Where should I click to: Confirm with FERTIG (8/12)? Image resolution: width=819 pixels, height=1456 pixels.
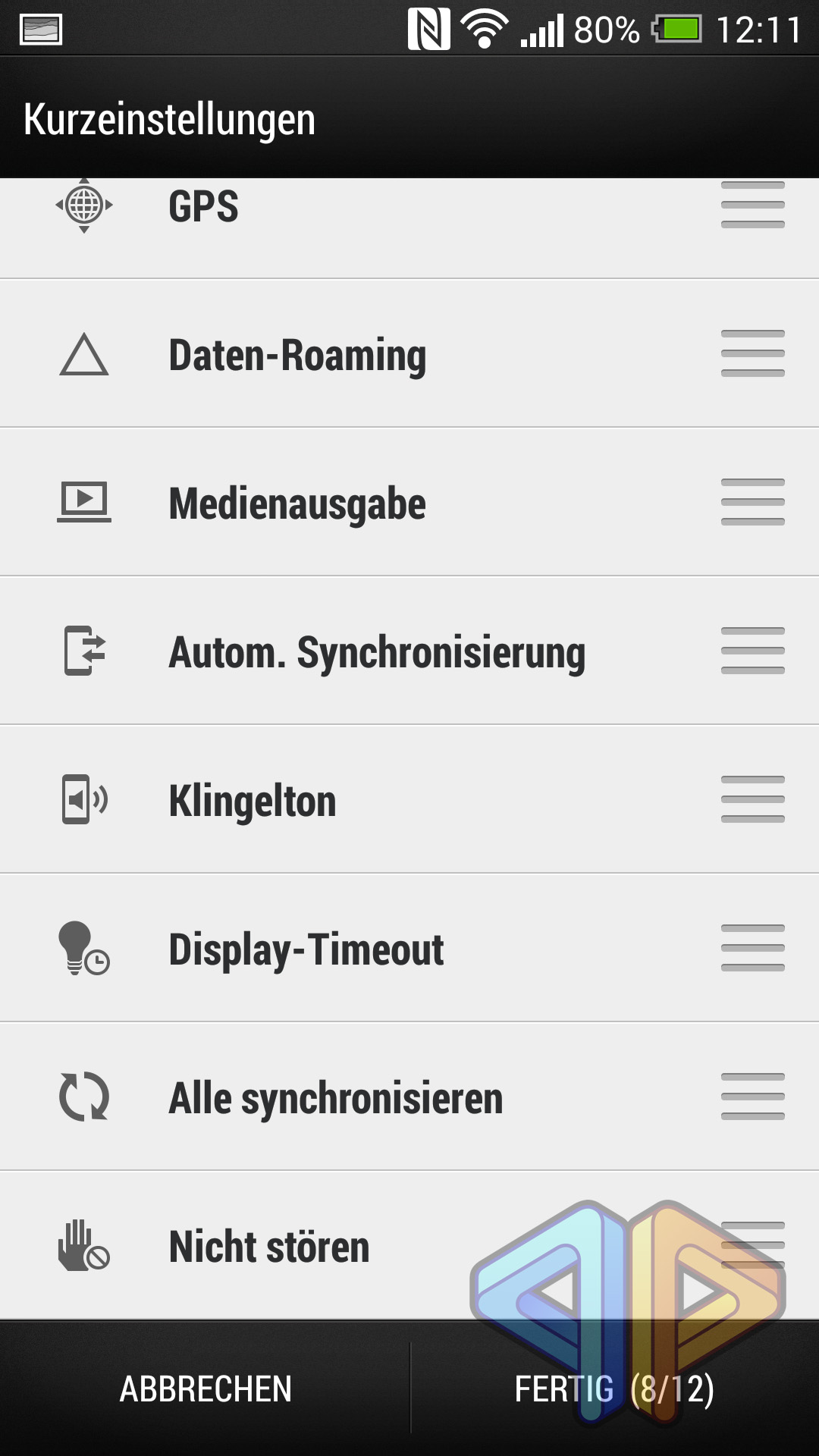615,1389
